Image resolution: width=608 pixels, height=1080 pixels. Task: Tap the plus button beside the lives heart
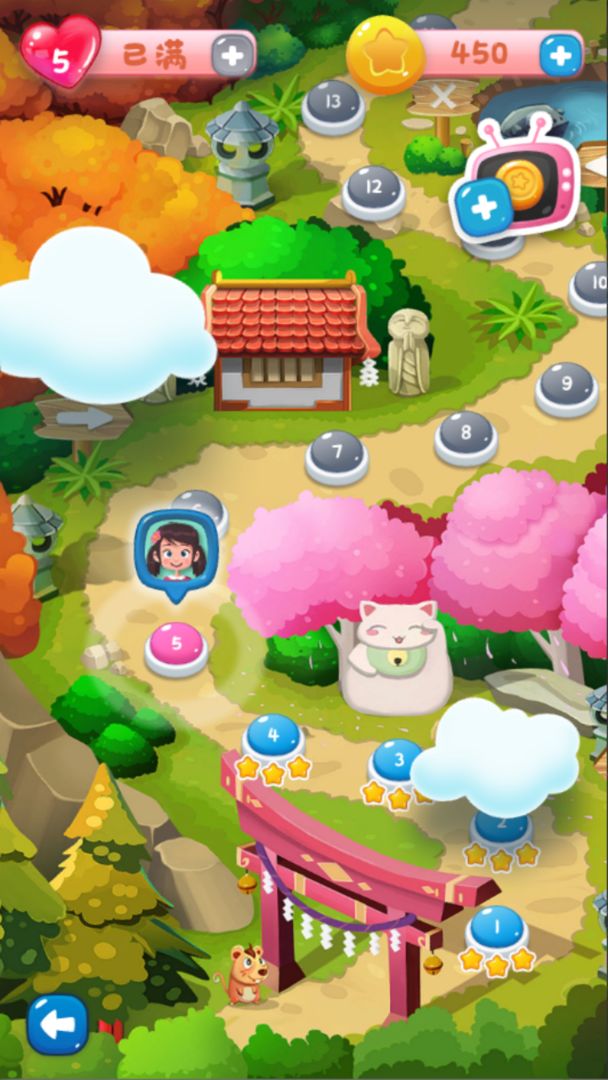(232, 56)
